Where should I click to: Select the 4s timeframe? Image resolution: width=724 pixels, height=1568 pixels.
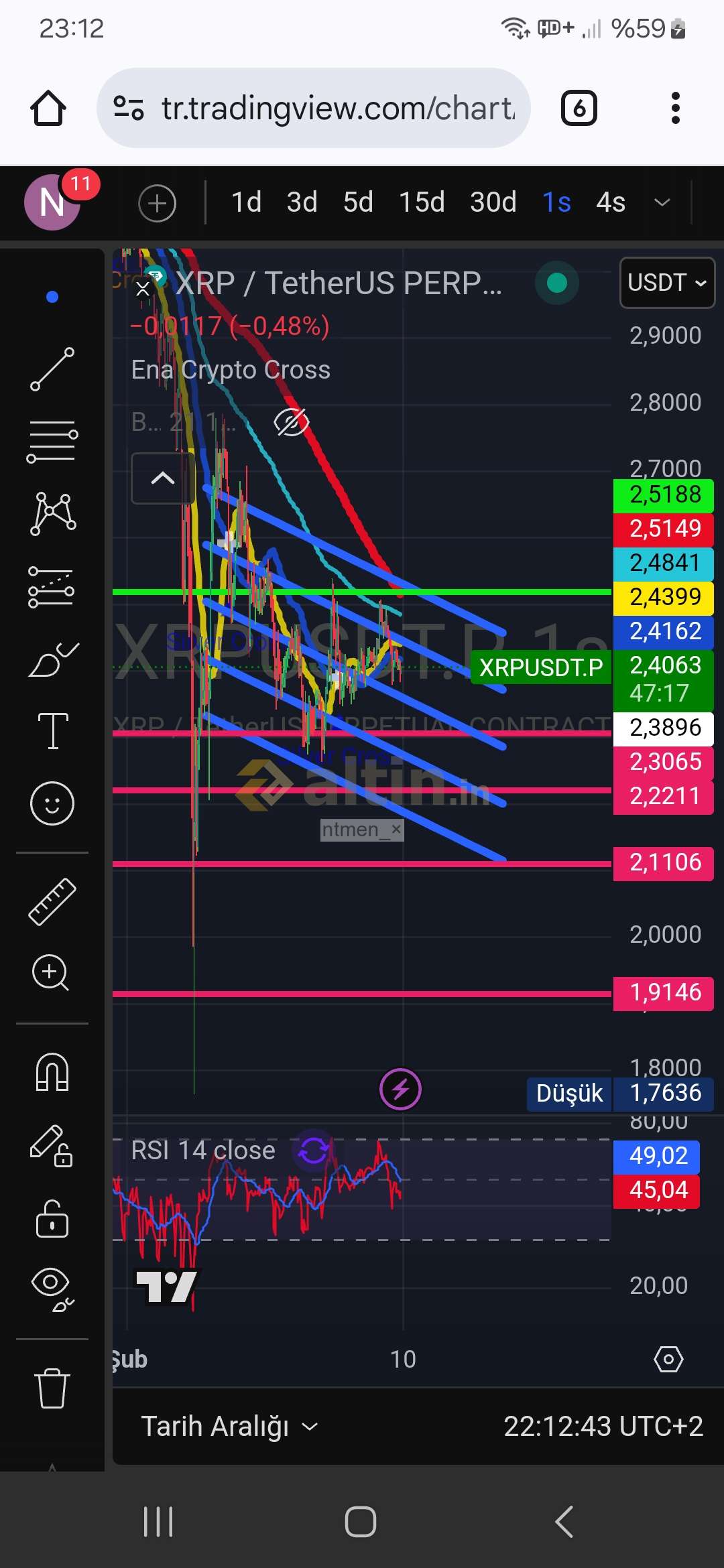click(611, 202)
